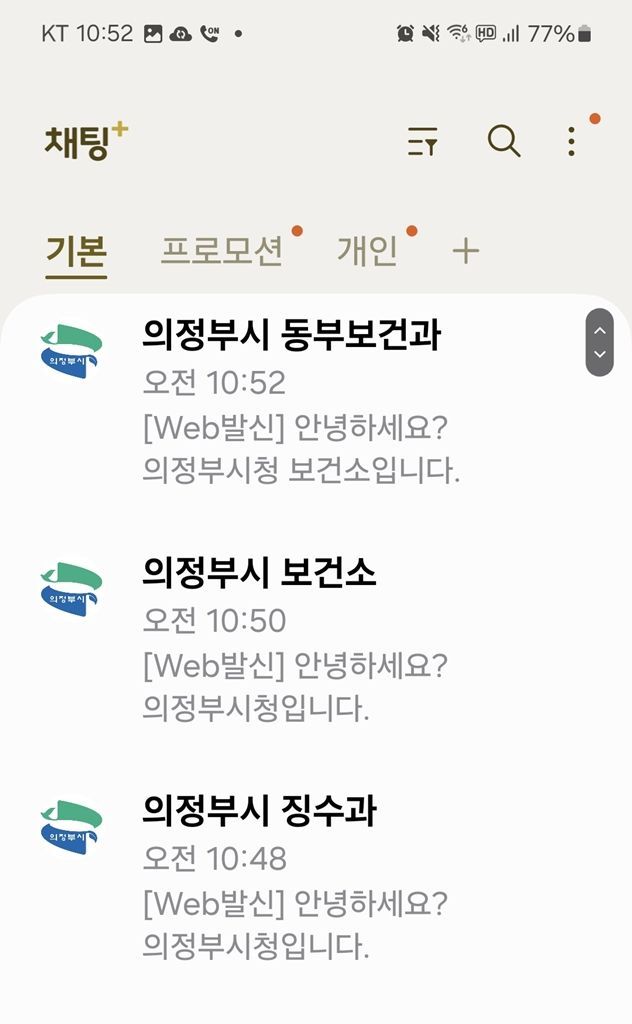Open the 의정부시 징수과 conversation
Viewport: 632px width, 1024px height.
point(300,878)
